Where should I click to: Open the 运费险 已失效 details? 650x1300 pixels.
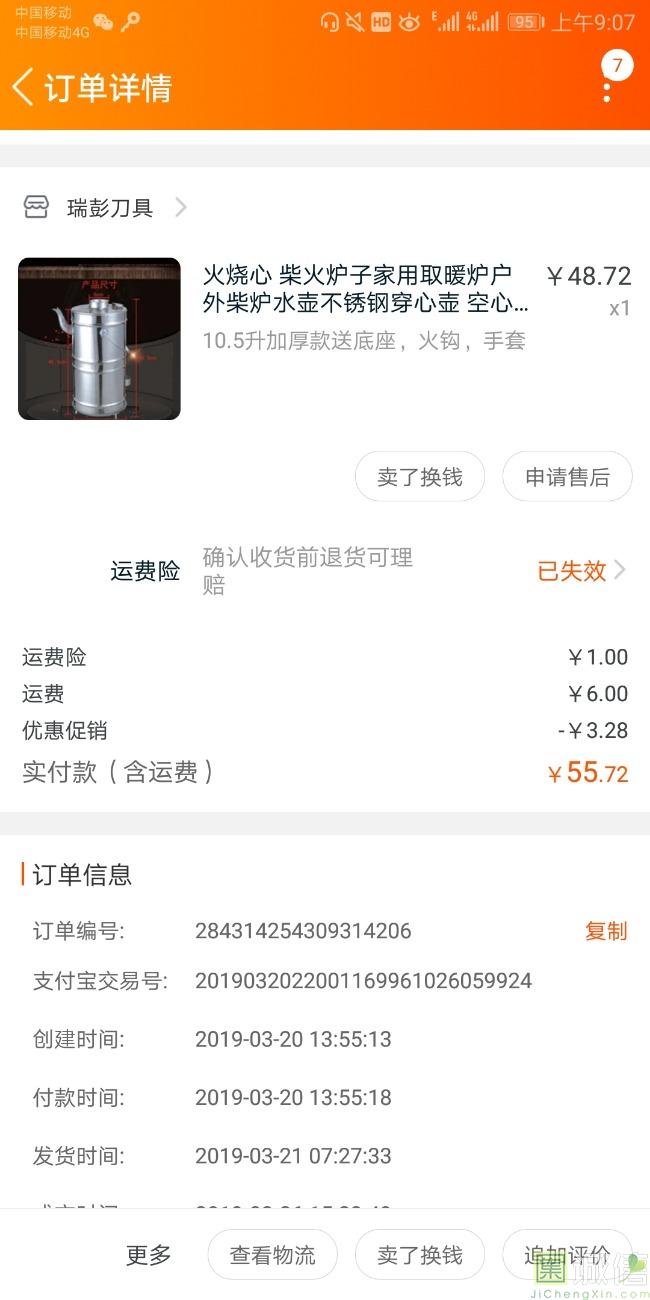pyautogui.click(x=580, y=571)
